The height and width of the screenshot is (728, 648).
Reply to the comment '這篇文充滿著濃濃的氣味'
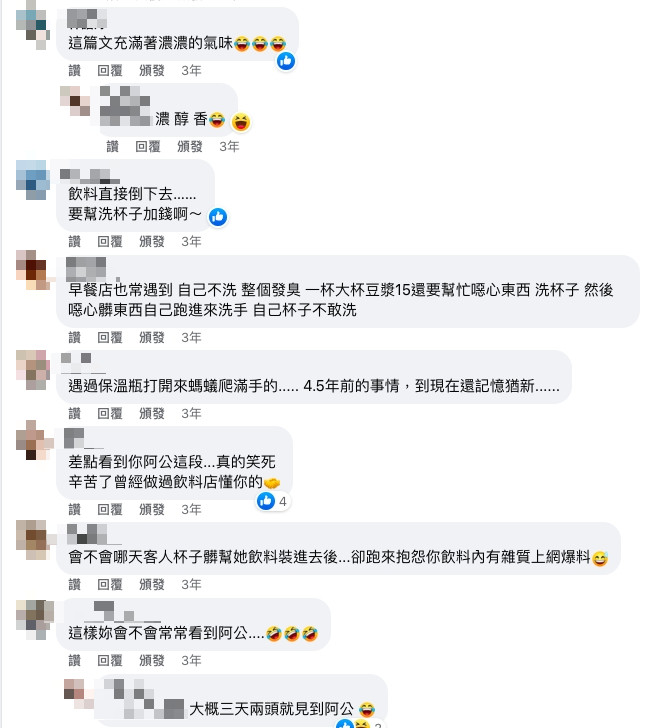pyautogui.click(x=109, y=71)
